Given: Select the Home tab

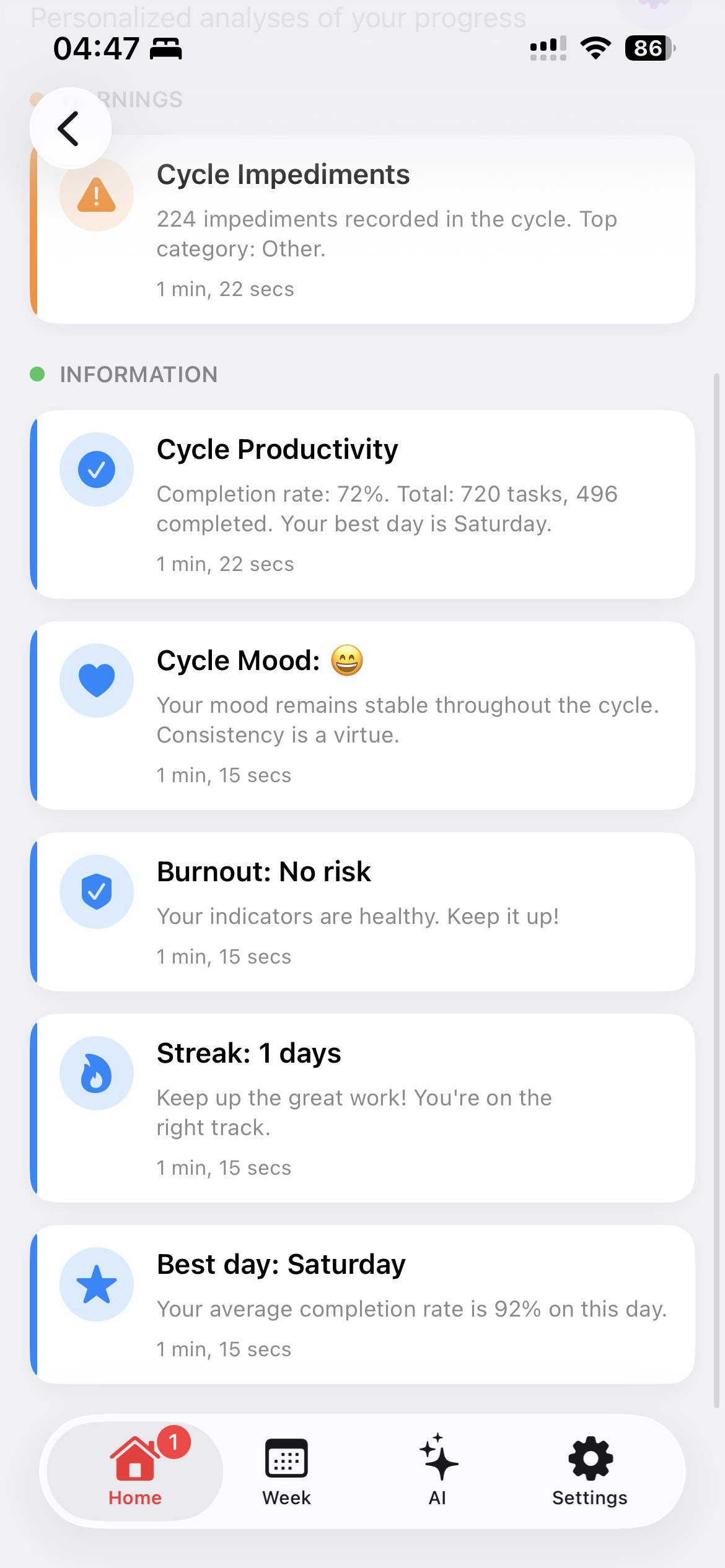Looking at the screenshot, I should (134, 1474).
